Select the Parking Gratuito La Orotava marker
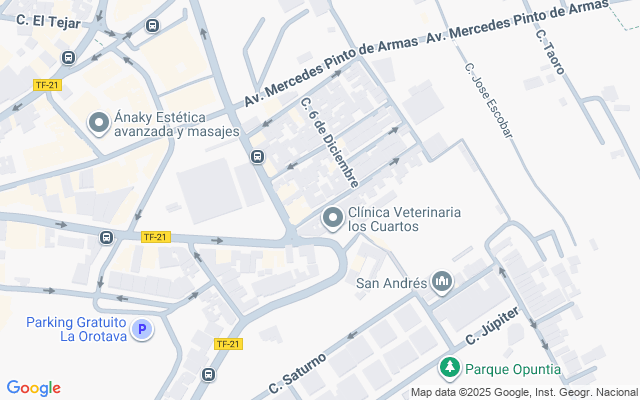 pyautogui.click(x=142, y=329)
